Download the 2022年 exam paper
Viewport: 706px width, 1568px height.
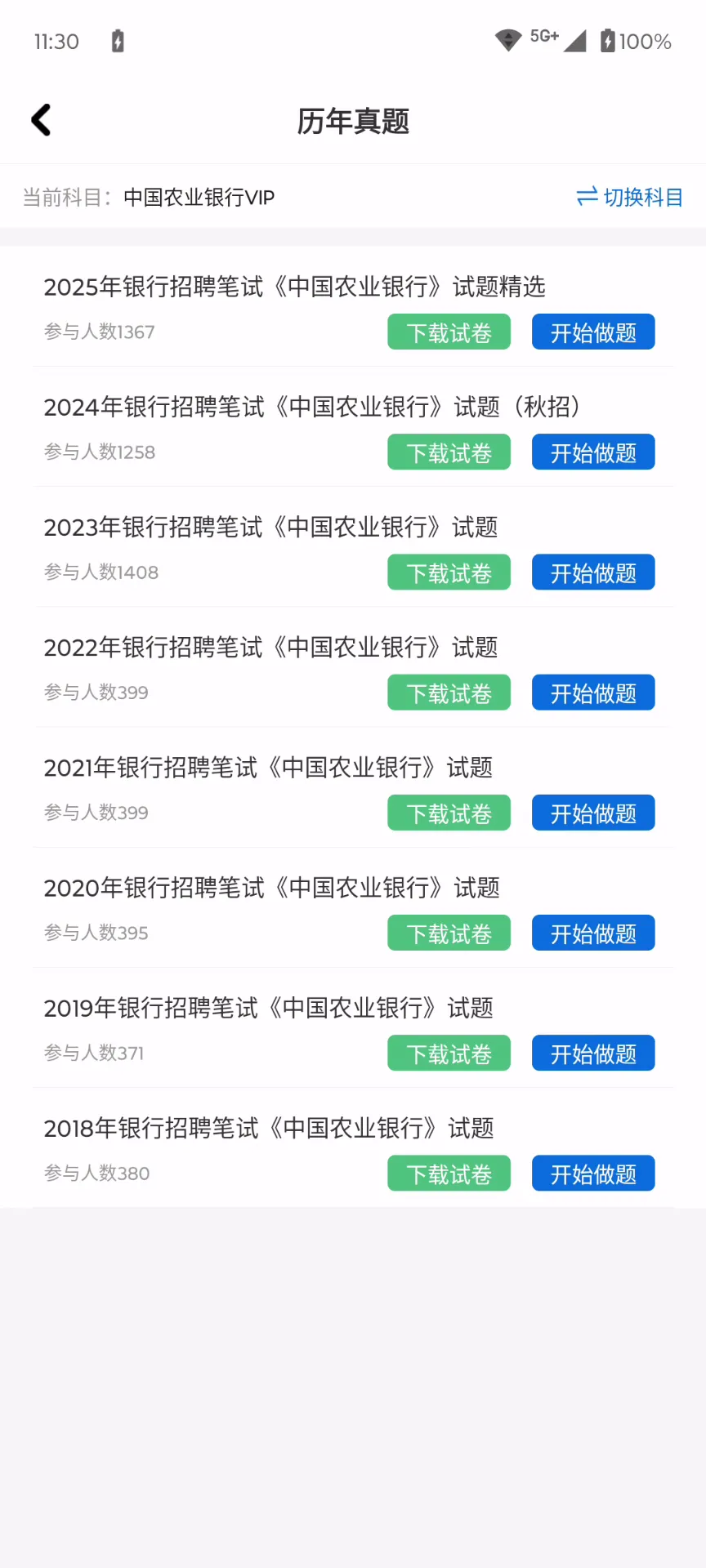pos(449,693)
